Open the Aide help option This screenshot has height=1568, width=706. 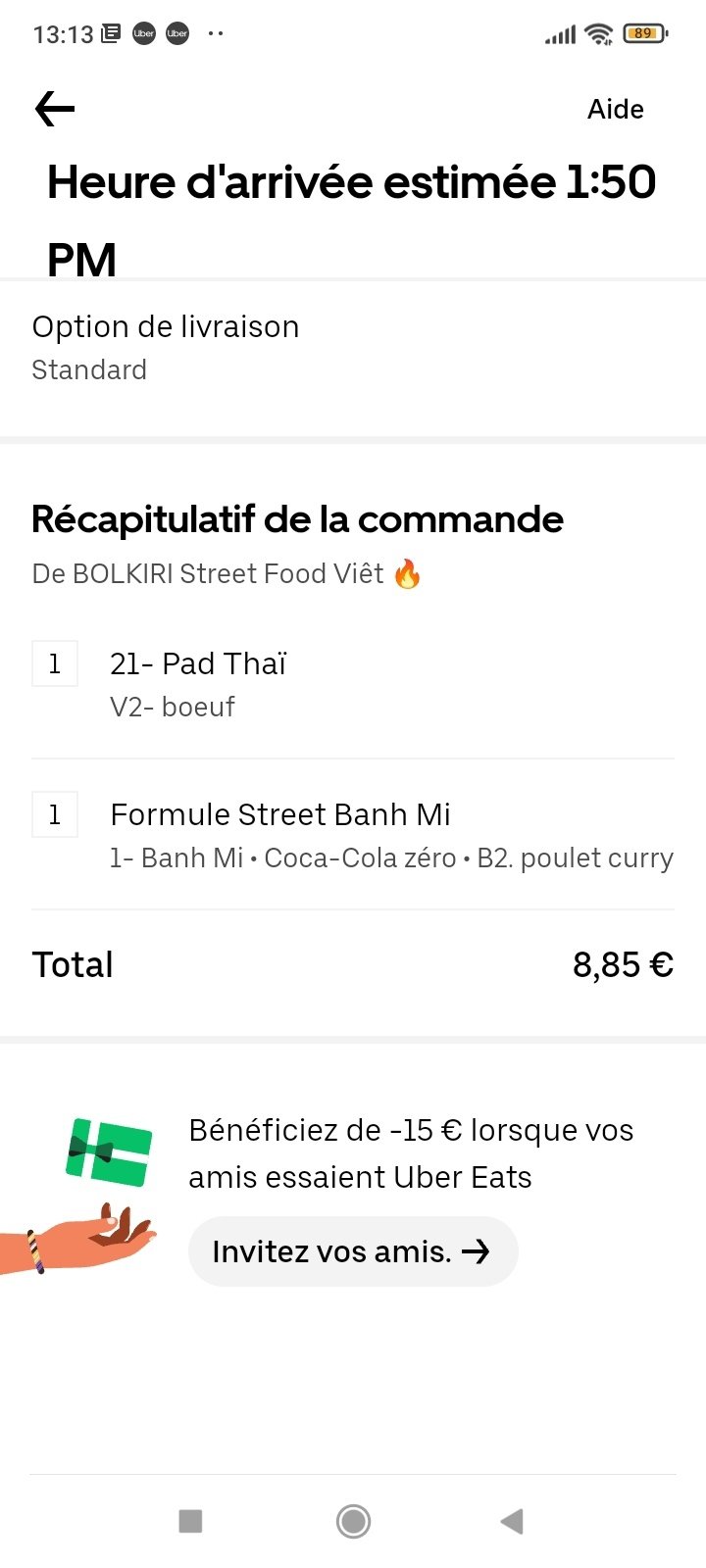click(x=615, y=109)
